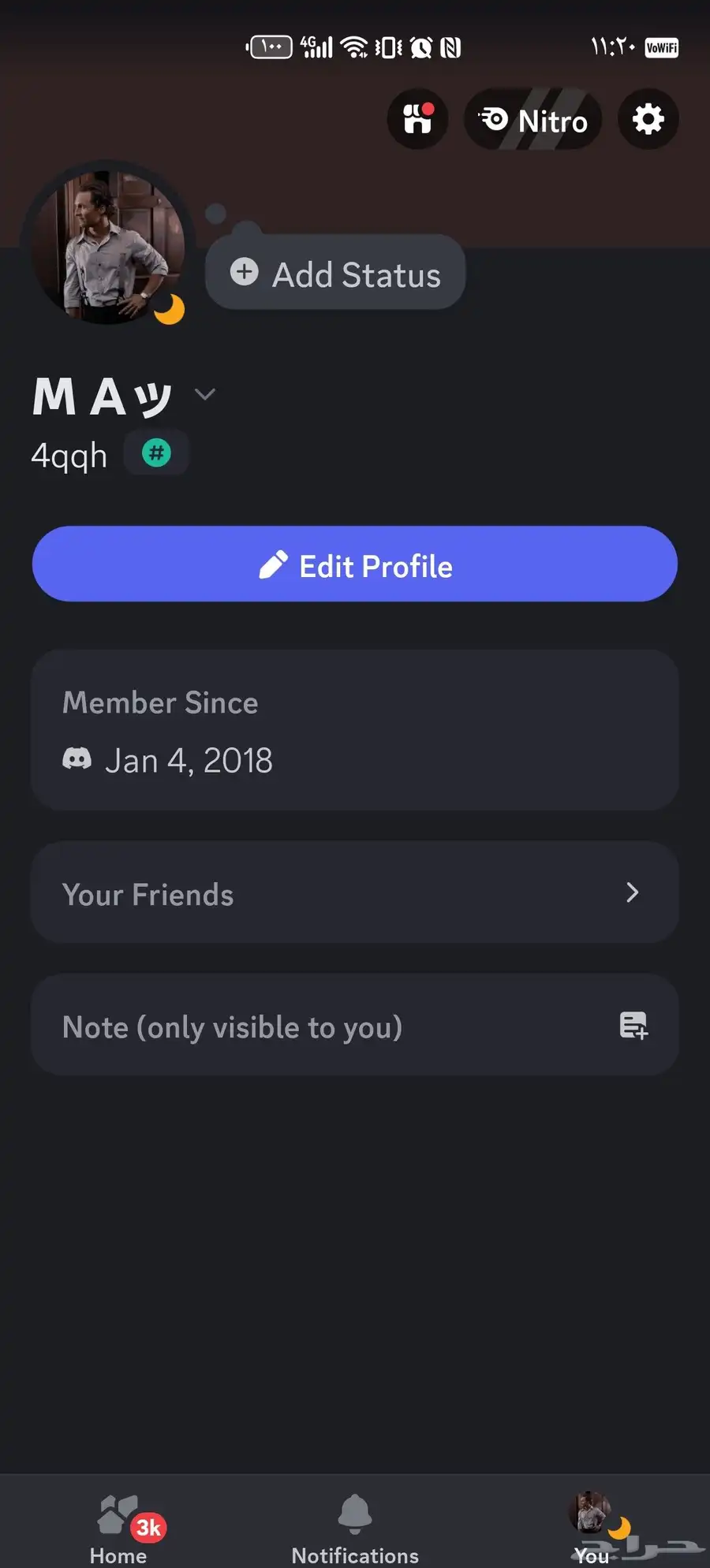This screenshot has height=1568, width=710.
Task: Open the shop icon with red dot
Action: pyautogui.click(x=417, y=119)
